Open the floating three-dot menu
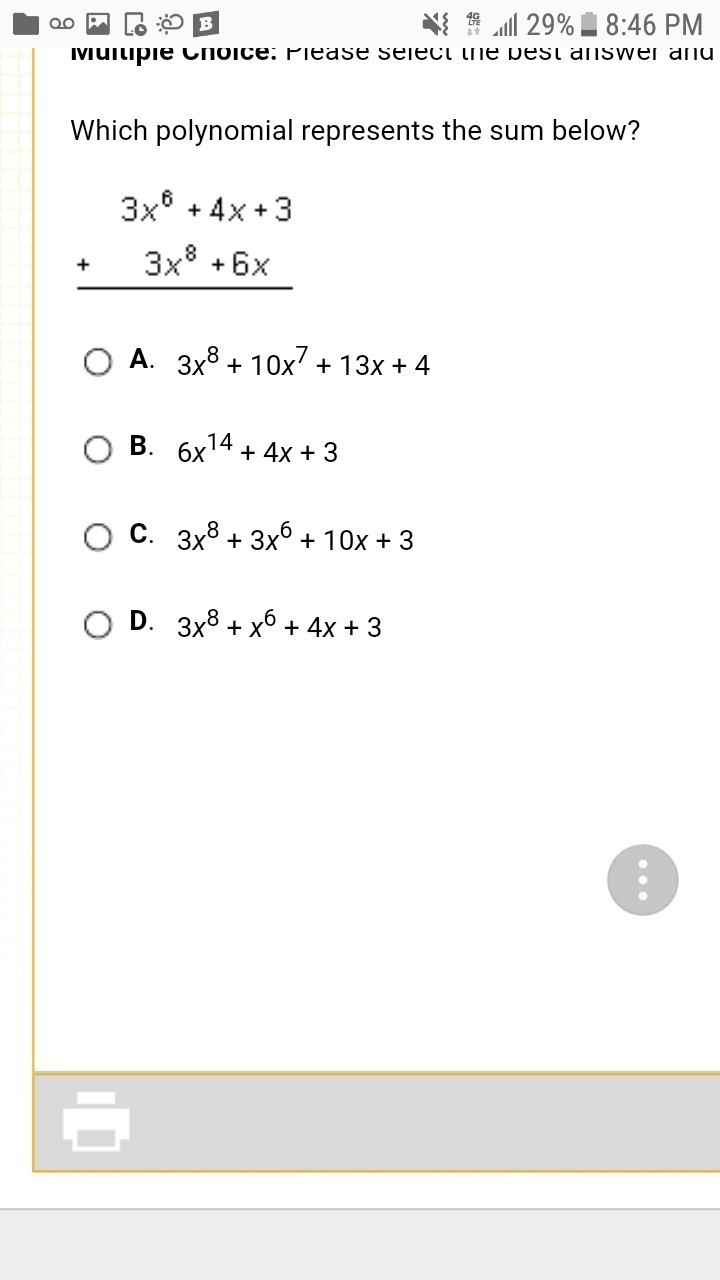Screen dimensions: 720x1280 tap(643, 880)
